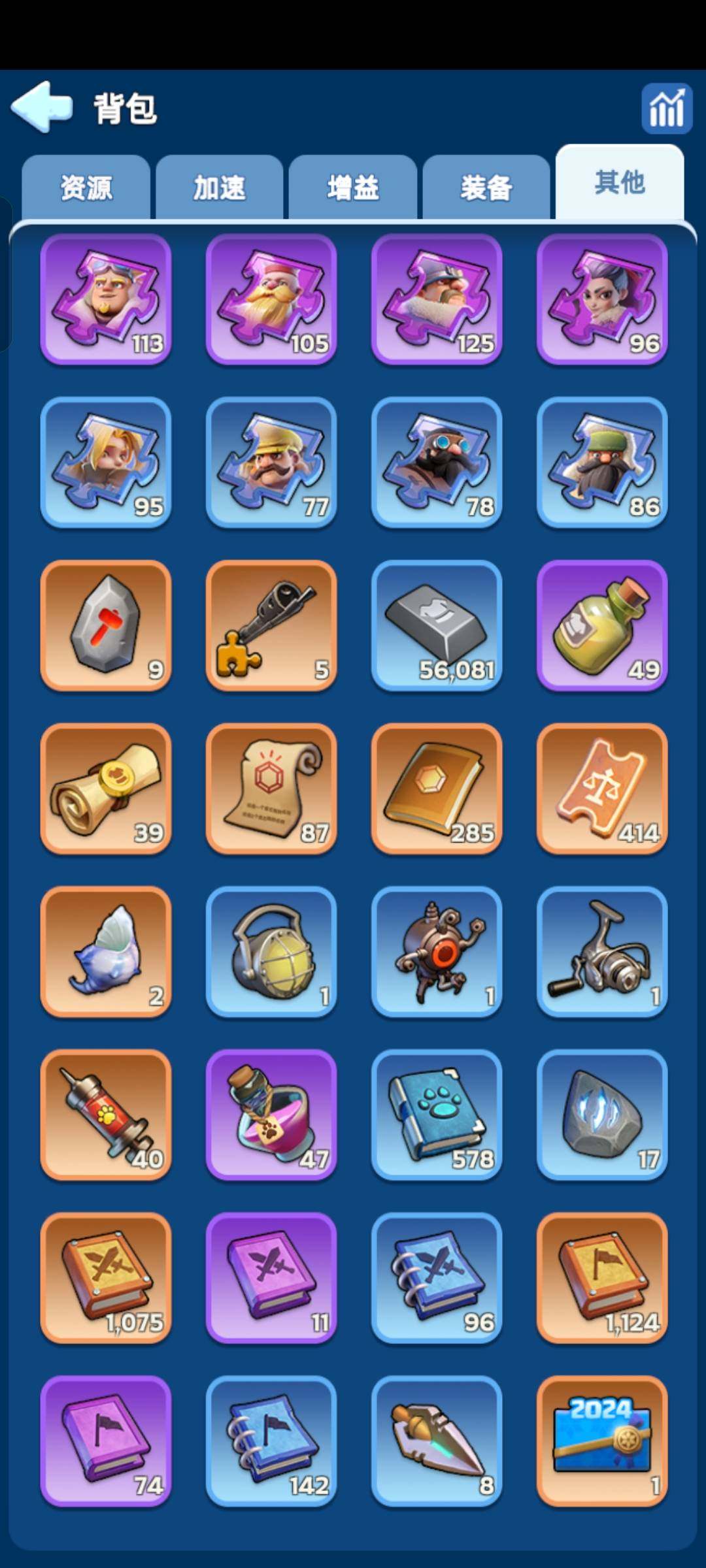Screen dimensions: 706x1568
Task: Open the silver ingot item showing 56,081
Action: click(437, 625)
